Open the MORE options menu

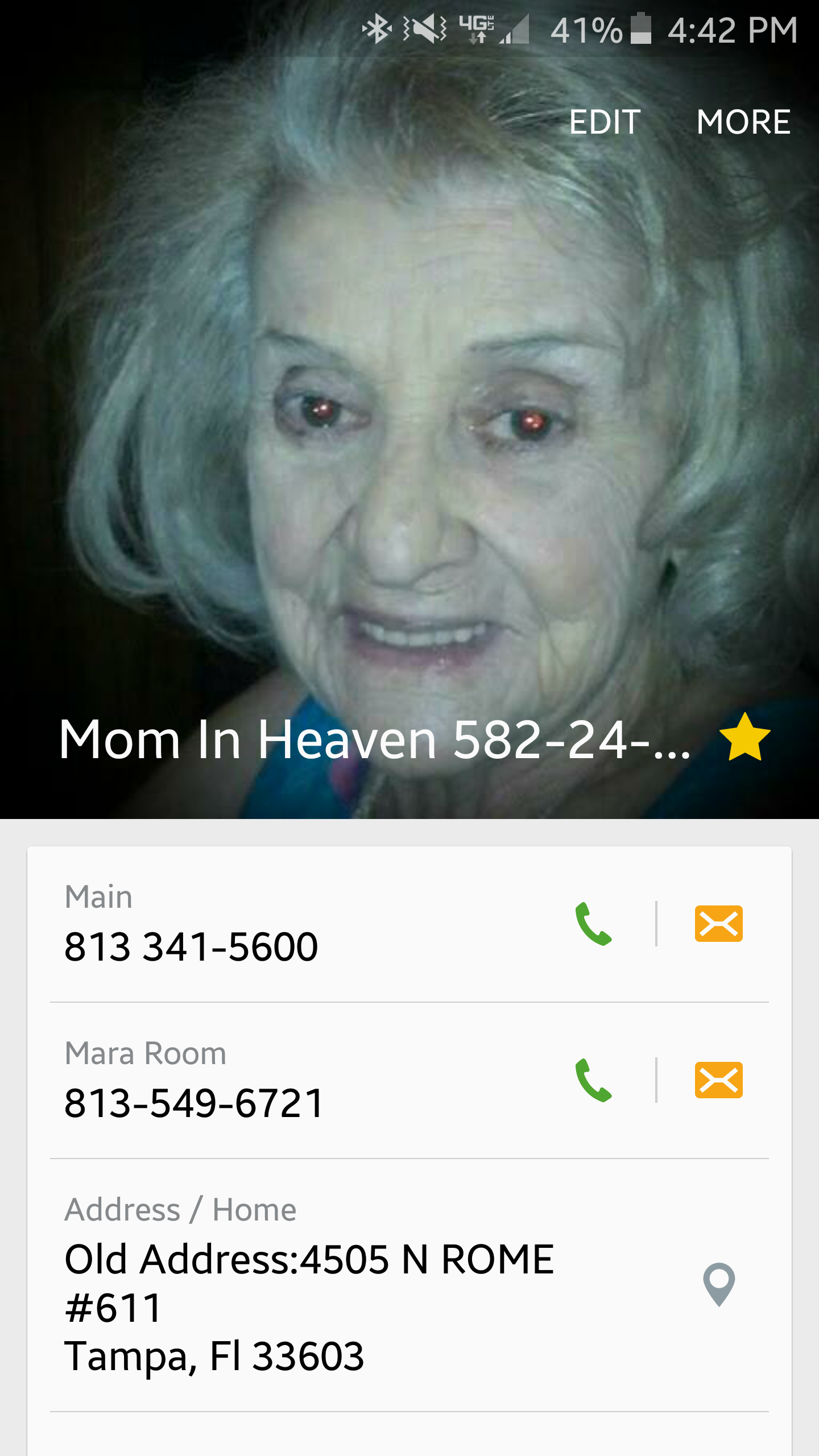[743, 122]
